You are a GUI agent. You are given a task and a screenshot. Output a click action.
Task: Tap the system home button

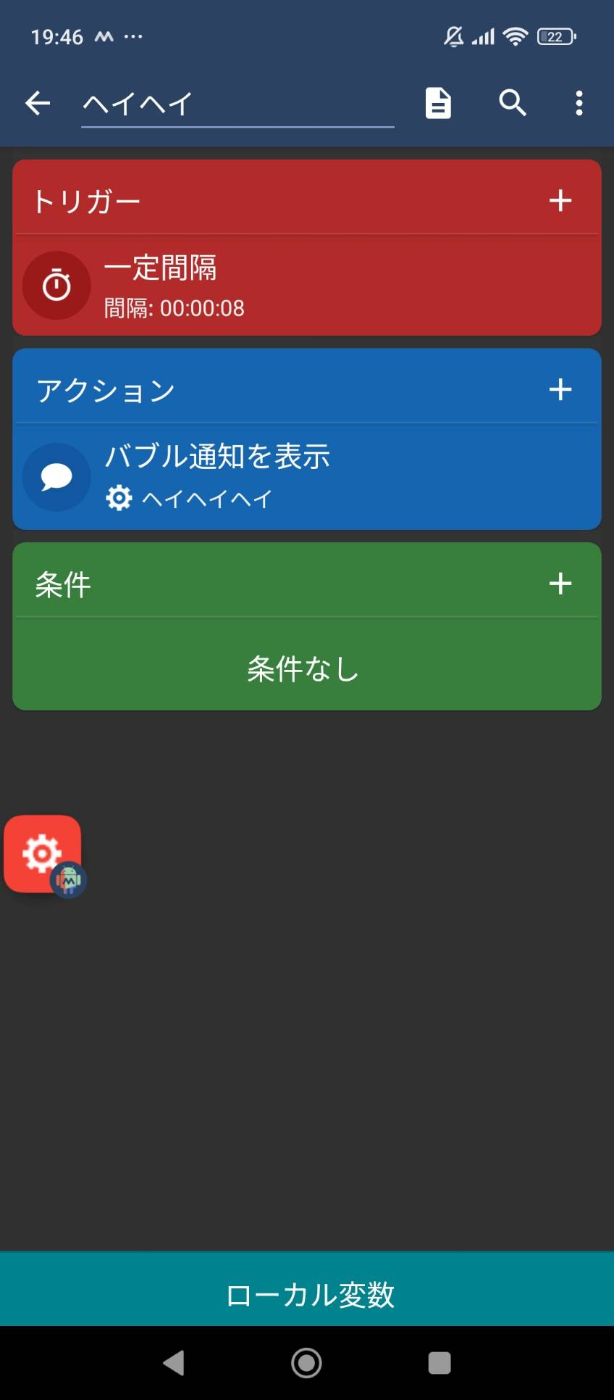click(x=306, y=1362)
